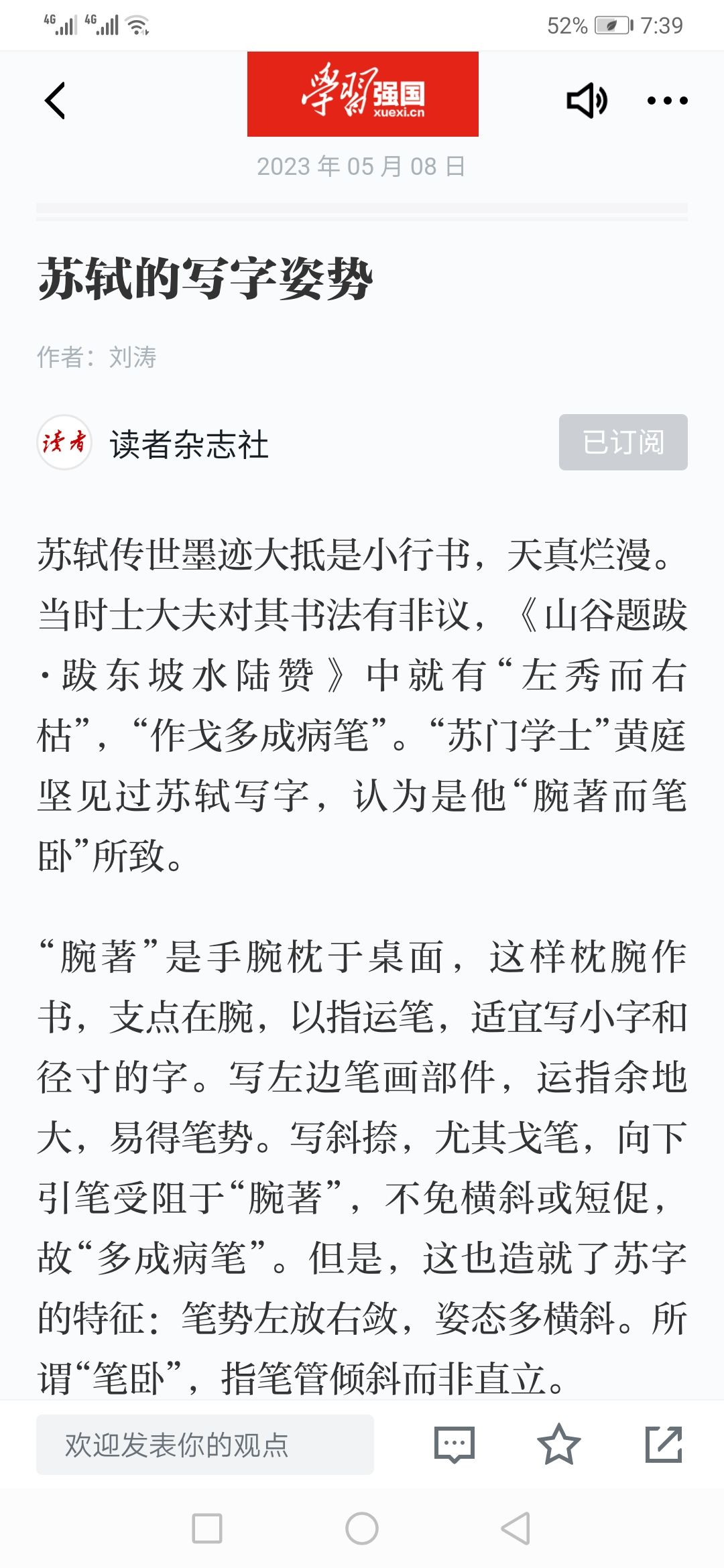
Task: Go back using the top-left arrow
Action: tap(55, 101)
